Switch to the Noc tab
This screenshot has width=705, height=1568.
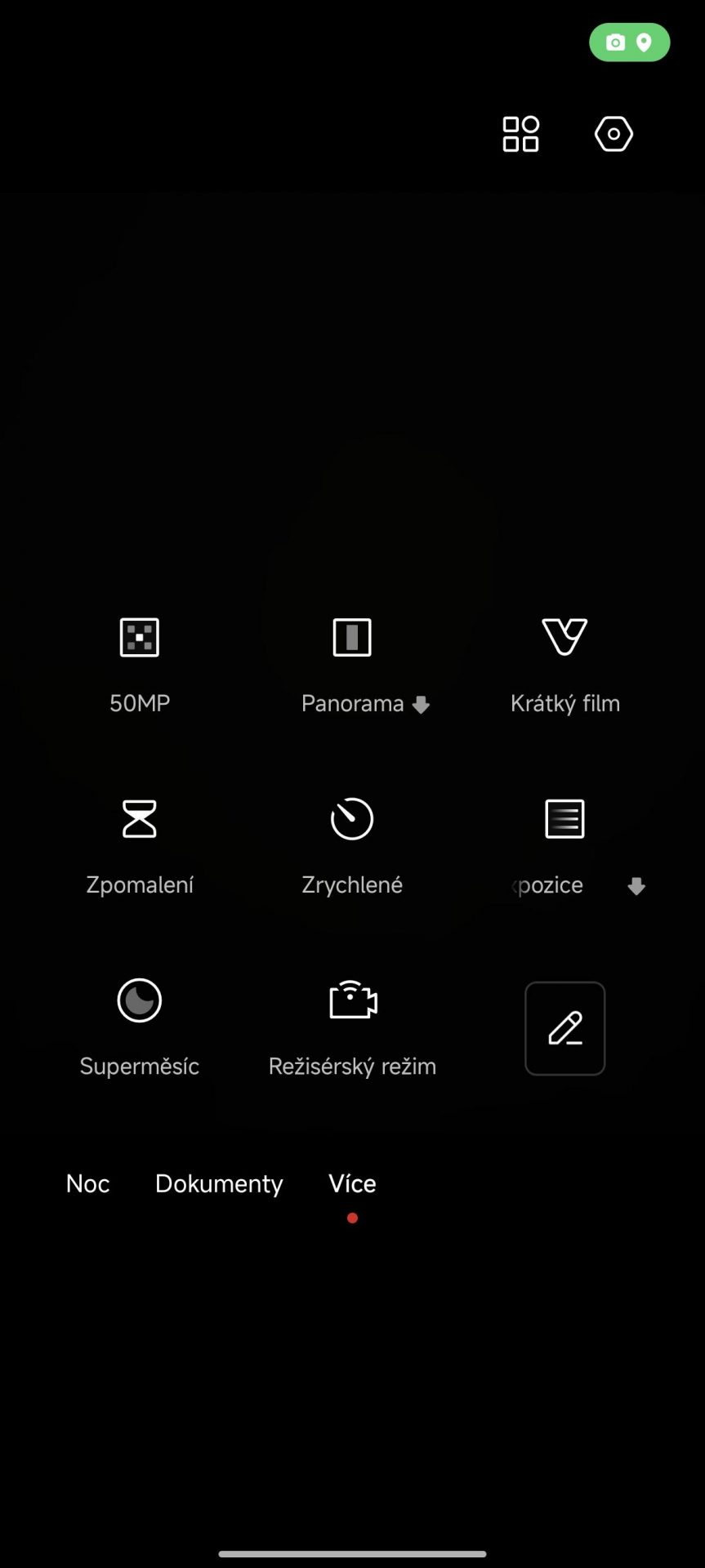pyautogui.click(x=87, y=1183)
